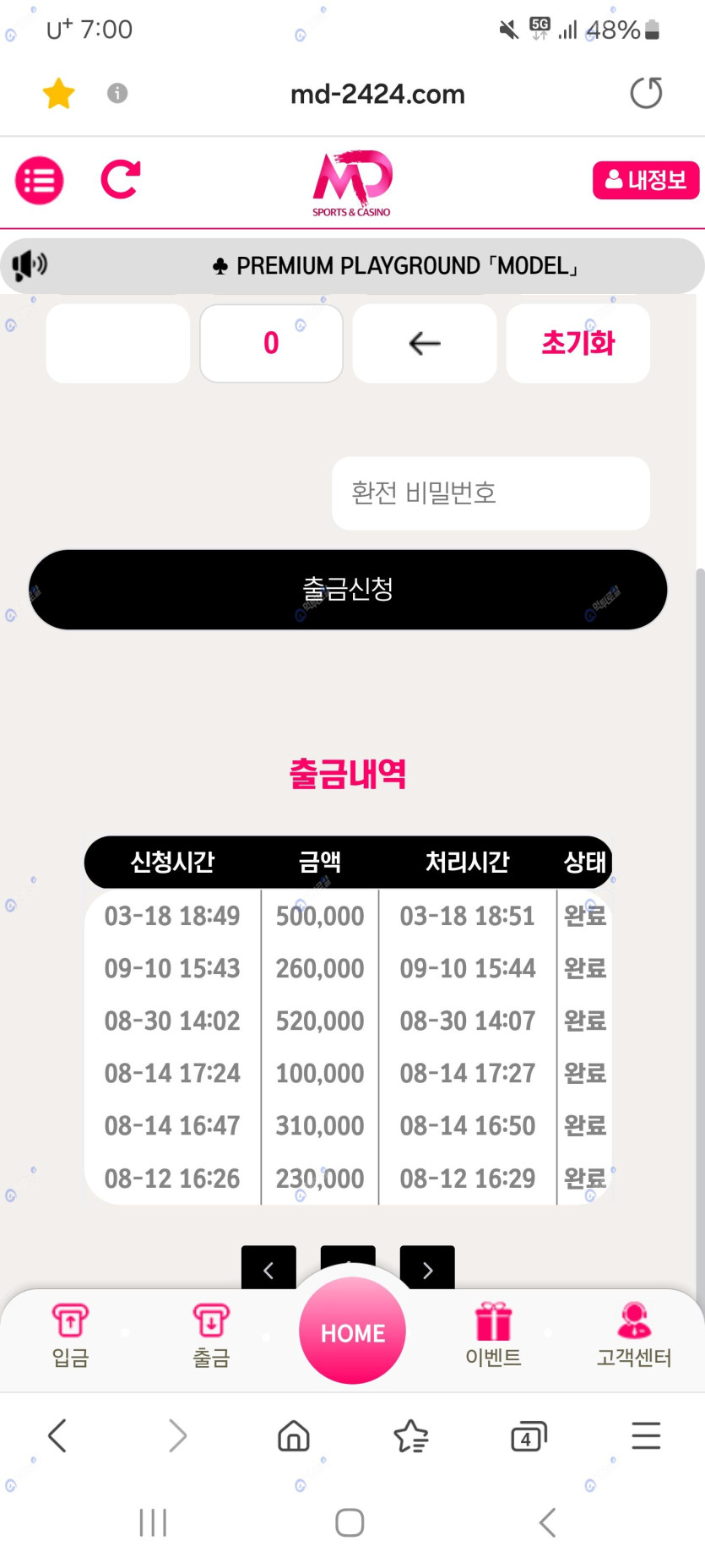Submit 출금신청 withdrawal request
Image resolution: width=705 pixels, height=1568 pixels.
348,589
